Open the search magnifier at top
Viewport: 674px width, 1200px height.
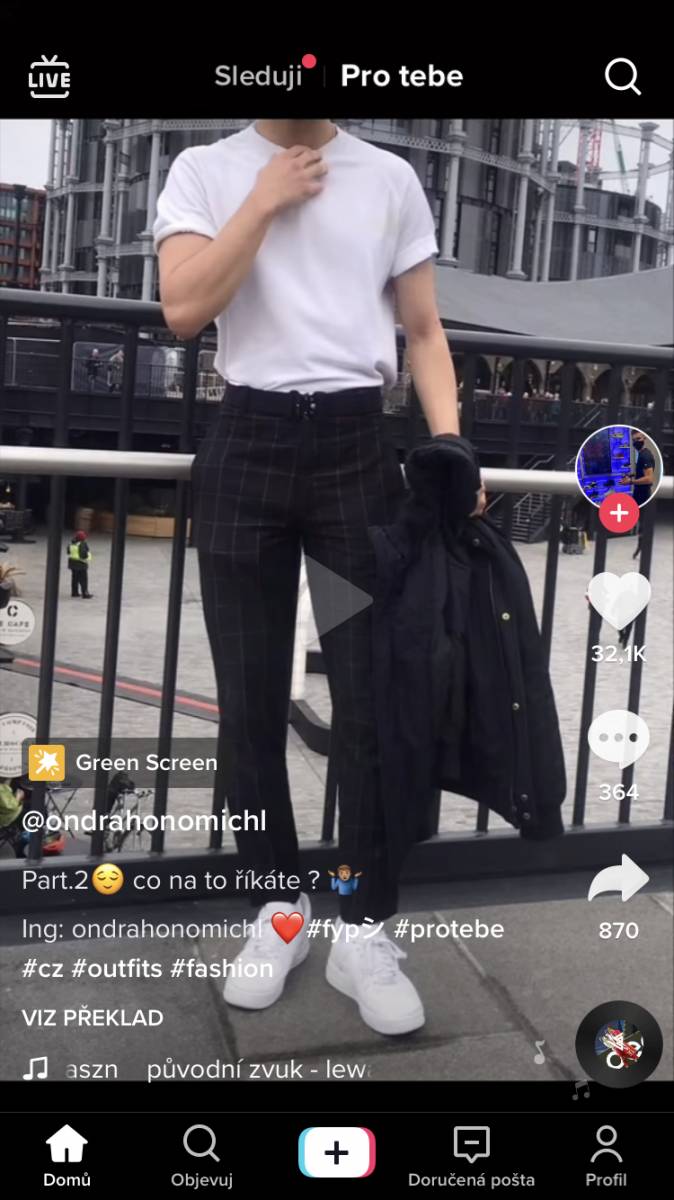coord(622,76)
